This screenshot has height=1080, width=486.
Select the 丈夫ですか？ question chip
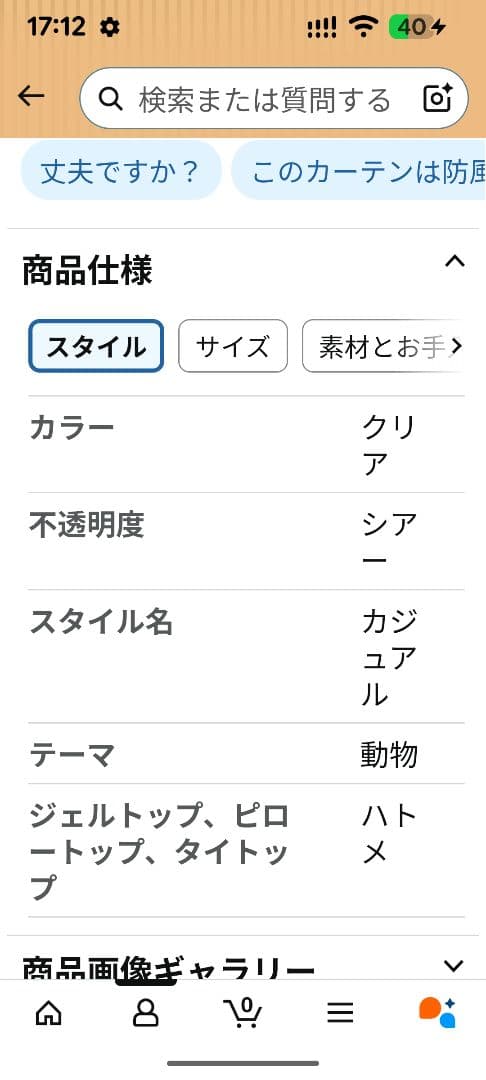(x=120, y=172)
